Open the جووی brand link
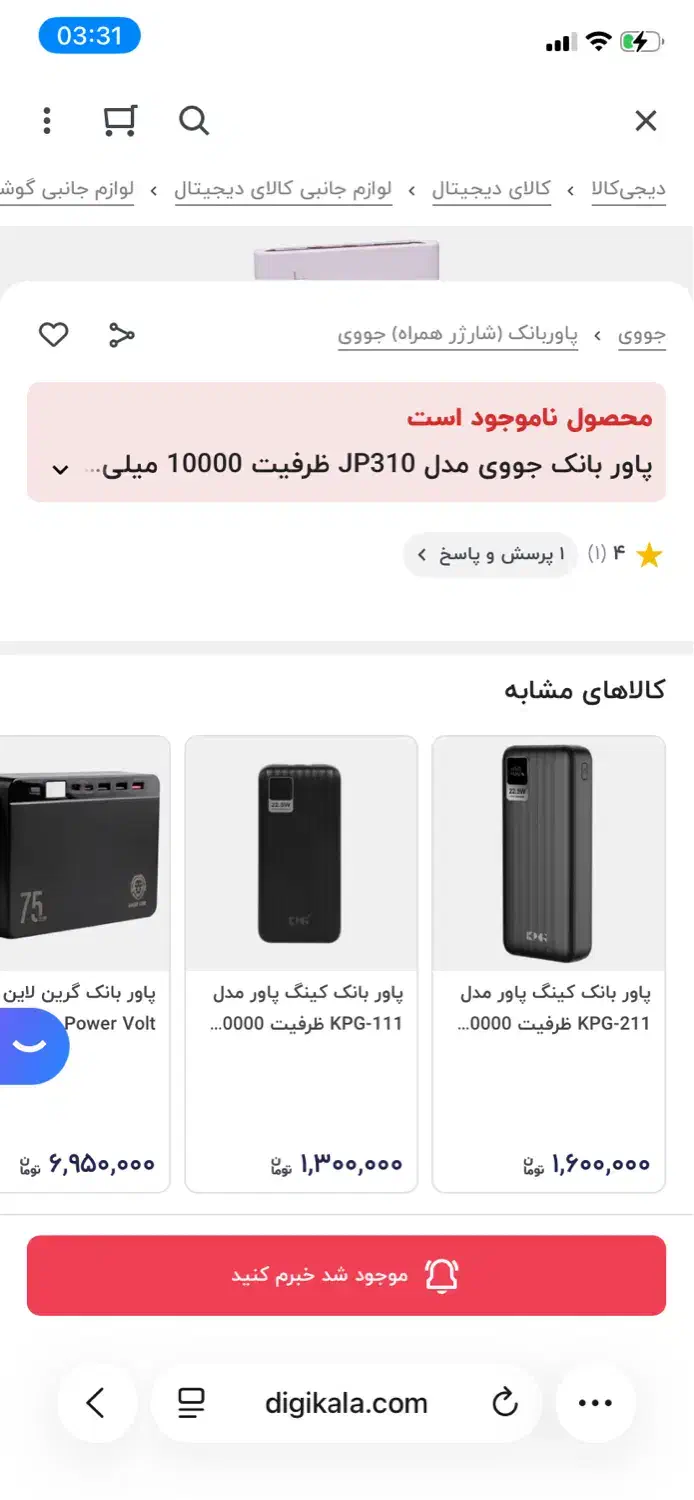The image size is (694, 1500). (x=642, y=335)
